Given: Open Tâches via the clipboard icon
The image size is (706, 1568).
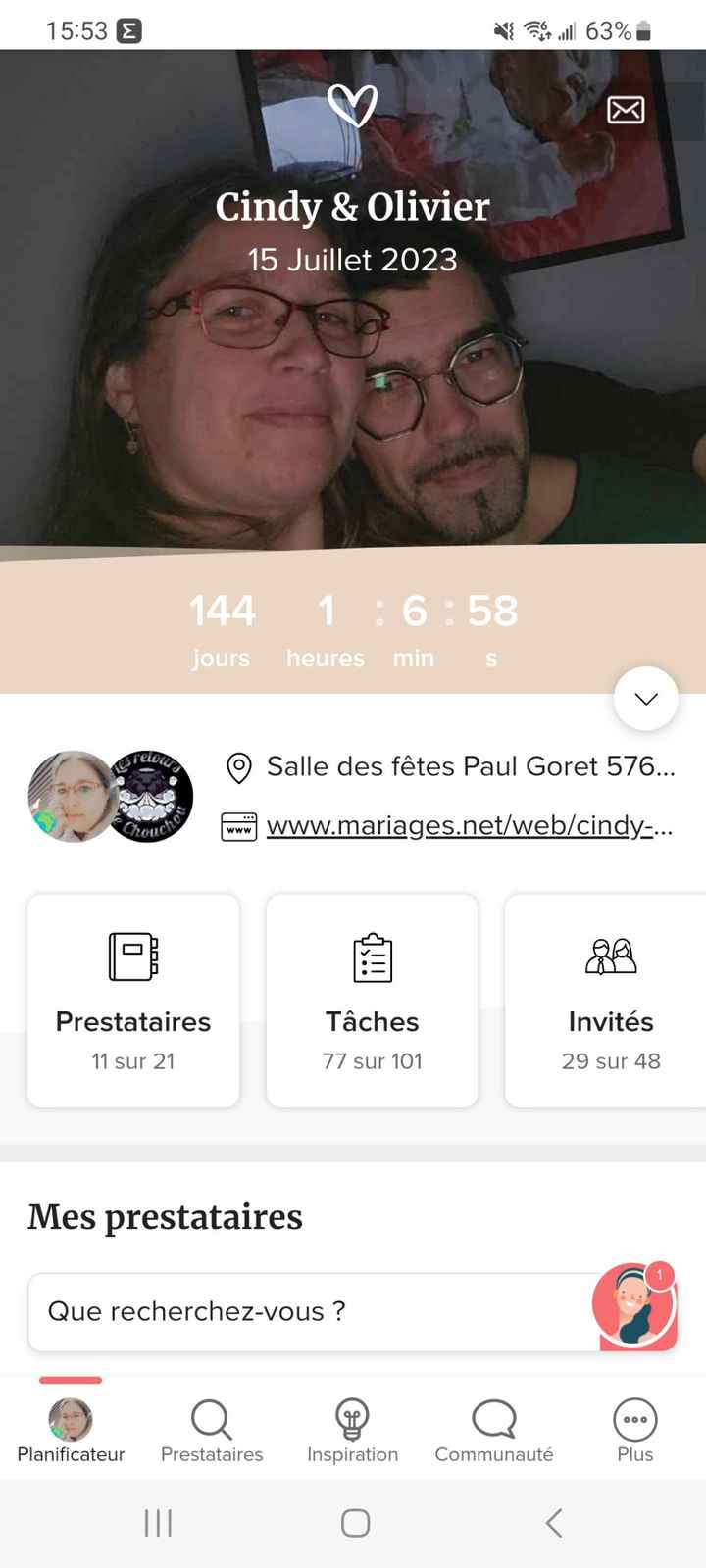Looking at the screenshot, I should tap(372, 958).
